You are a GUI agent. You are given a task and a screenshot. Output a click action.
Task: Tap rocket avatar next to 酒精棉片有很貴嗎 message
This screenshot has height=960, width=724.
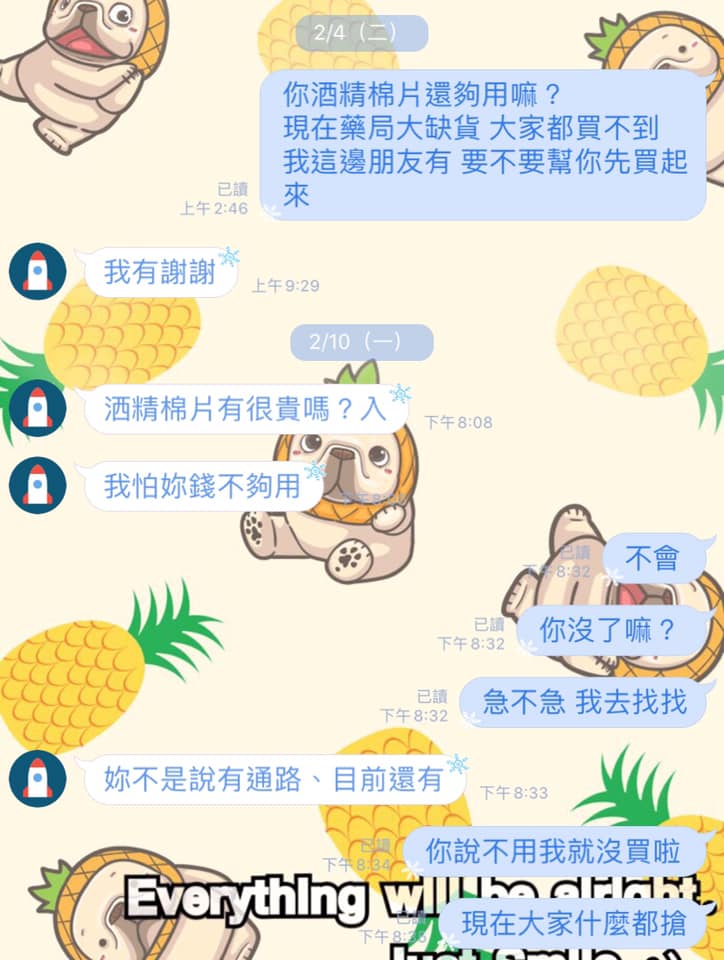coord(38,409)
